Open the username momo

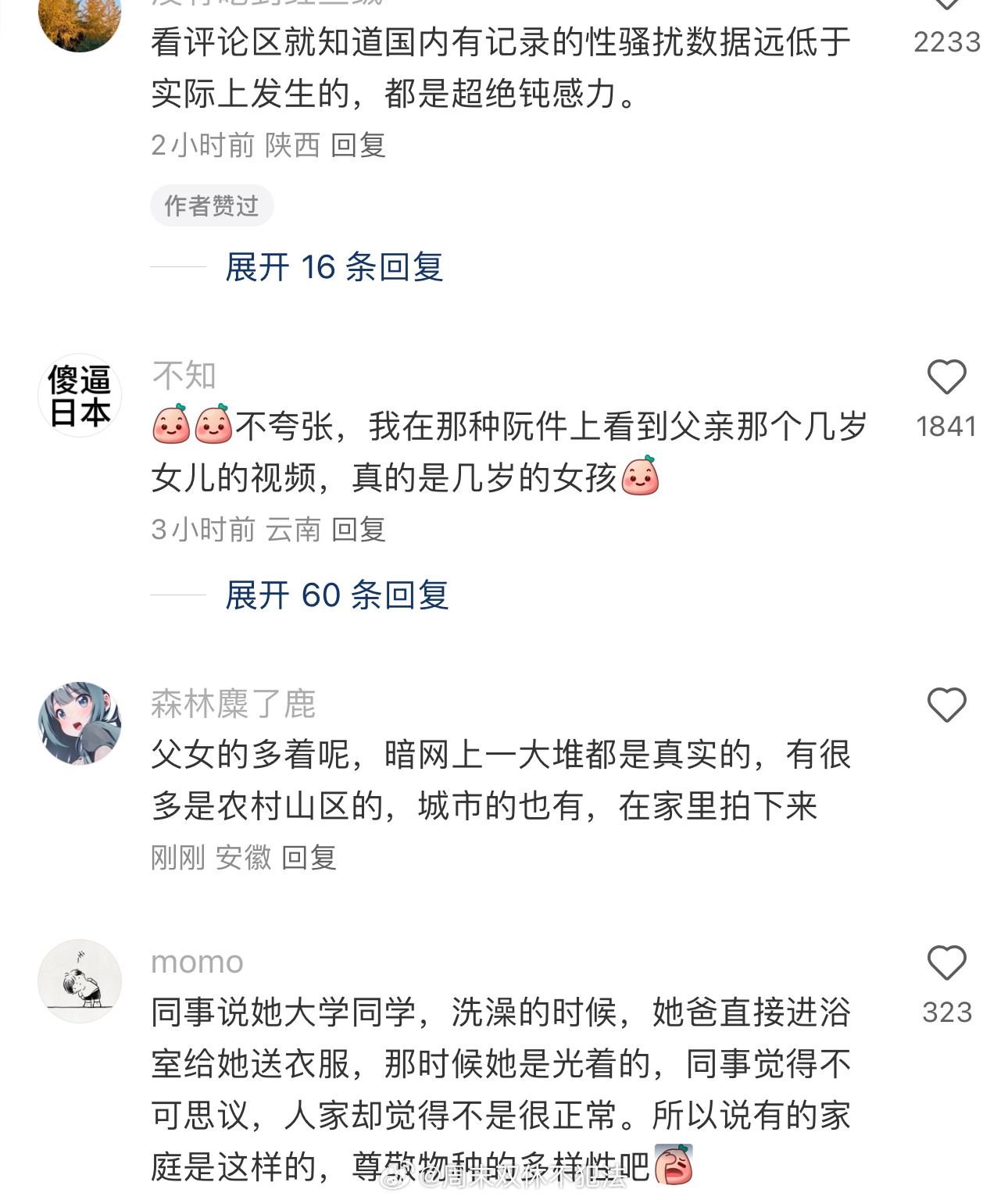point(197,962)
